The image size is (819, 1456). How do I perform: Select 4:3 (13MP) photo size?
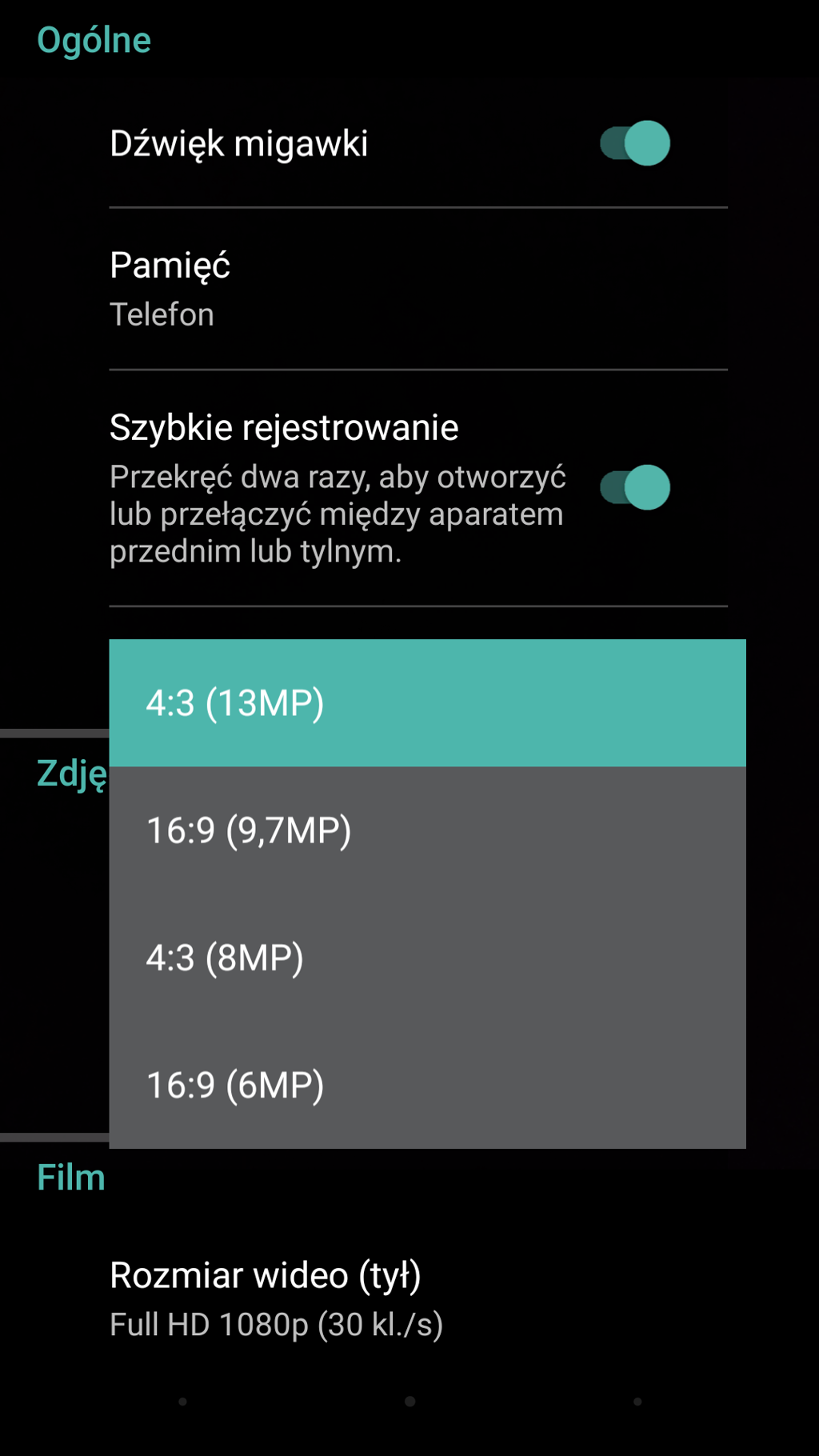click(427, 703)
